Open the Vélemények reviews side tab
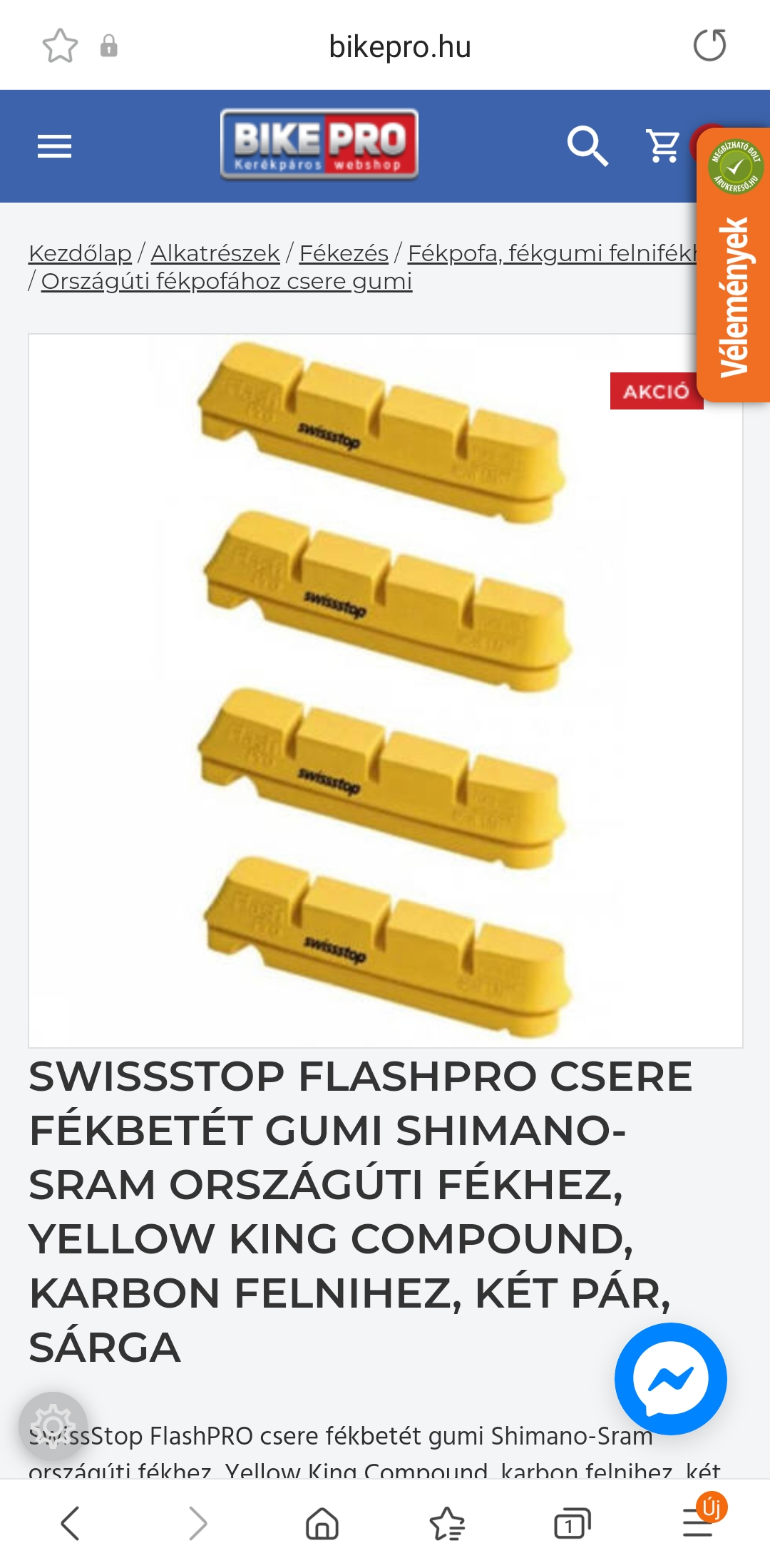This screenshot has height=1568, width=770. coord(734,285)
